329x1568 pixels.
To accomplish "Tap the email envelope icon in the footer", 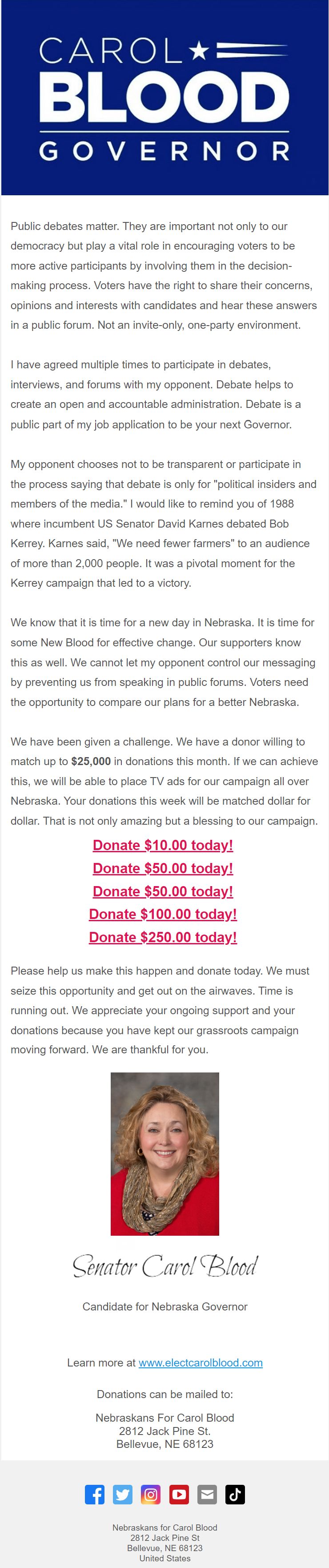I will (x=207, y=1494).
